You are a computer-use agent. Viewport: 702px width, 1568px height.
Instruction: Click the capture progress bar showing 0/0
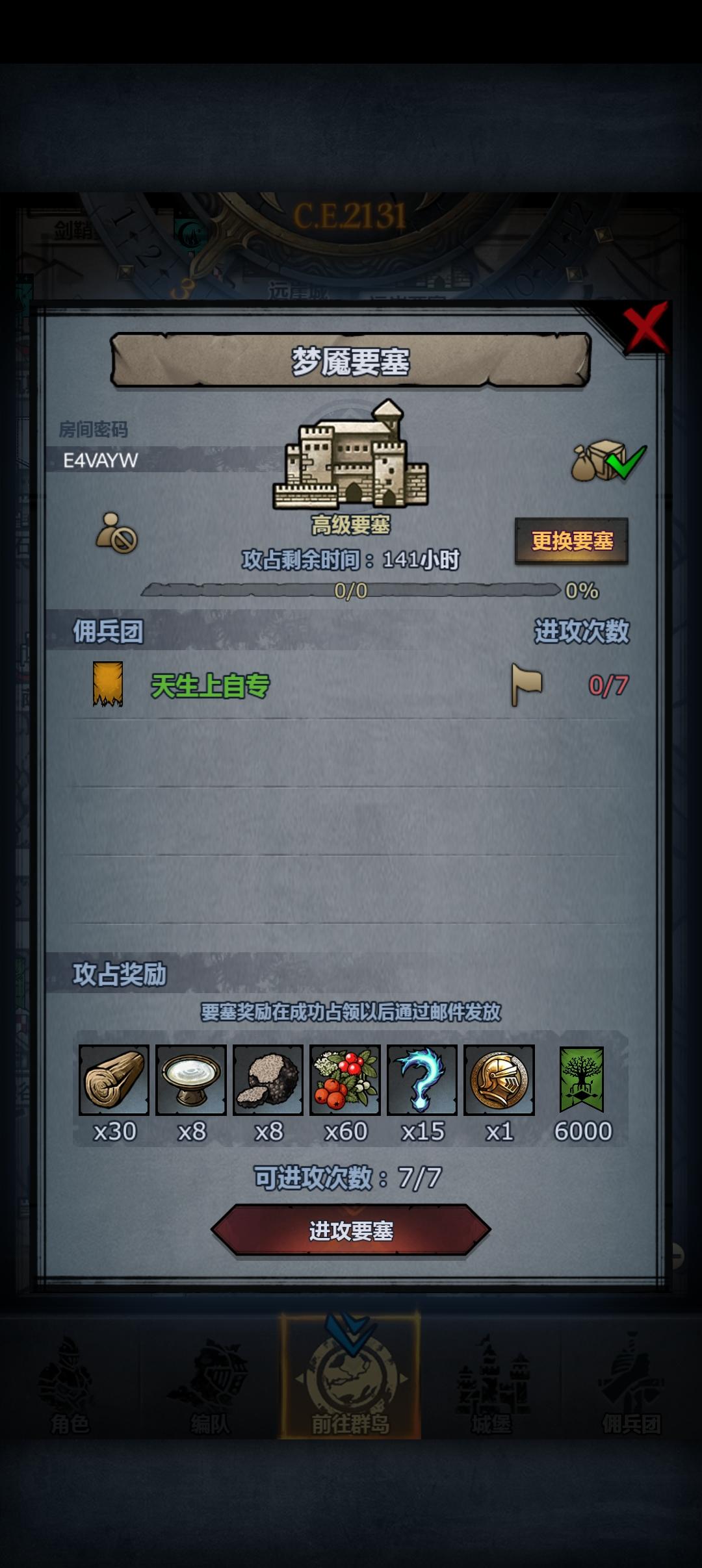(351, 590)
